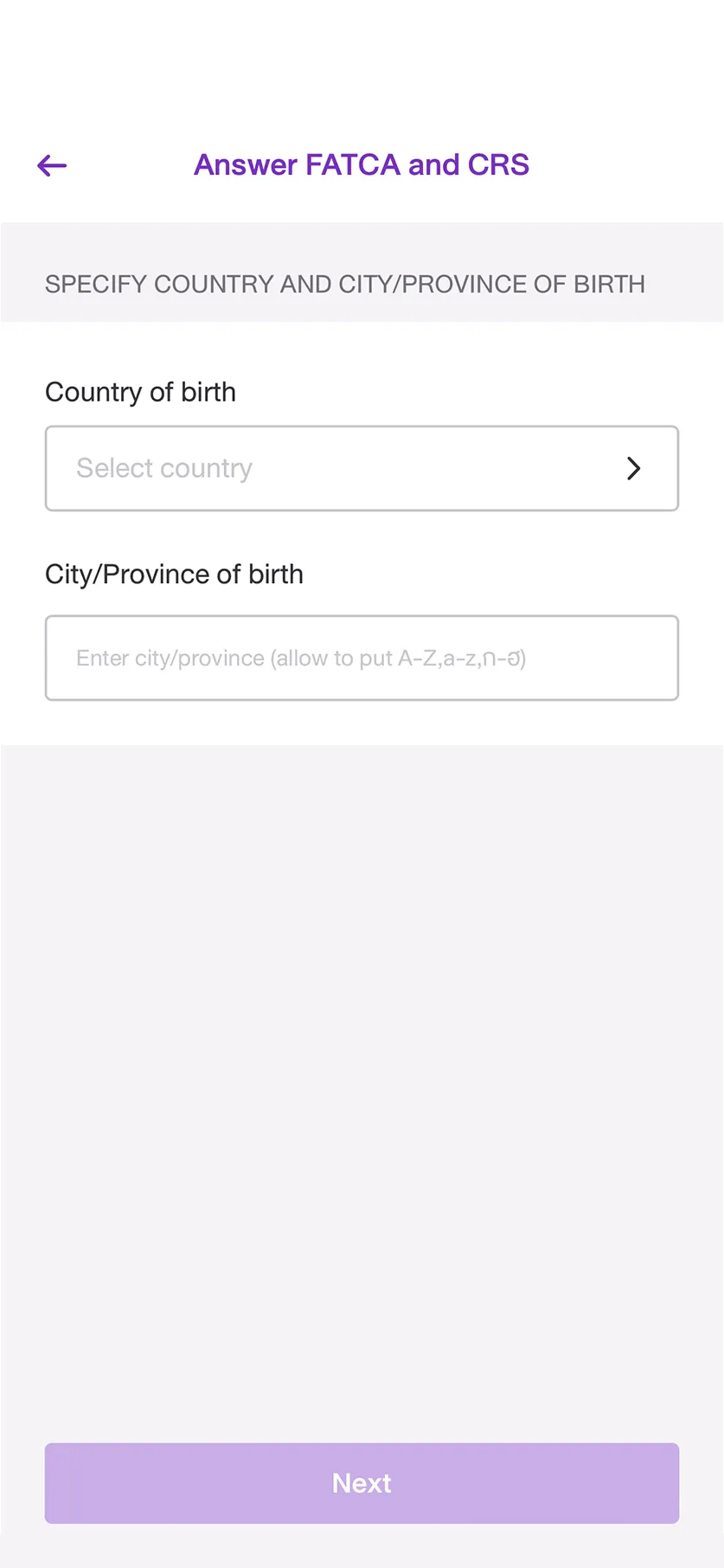
Task: Go back using the purple arrow
Action: (52, 165)
